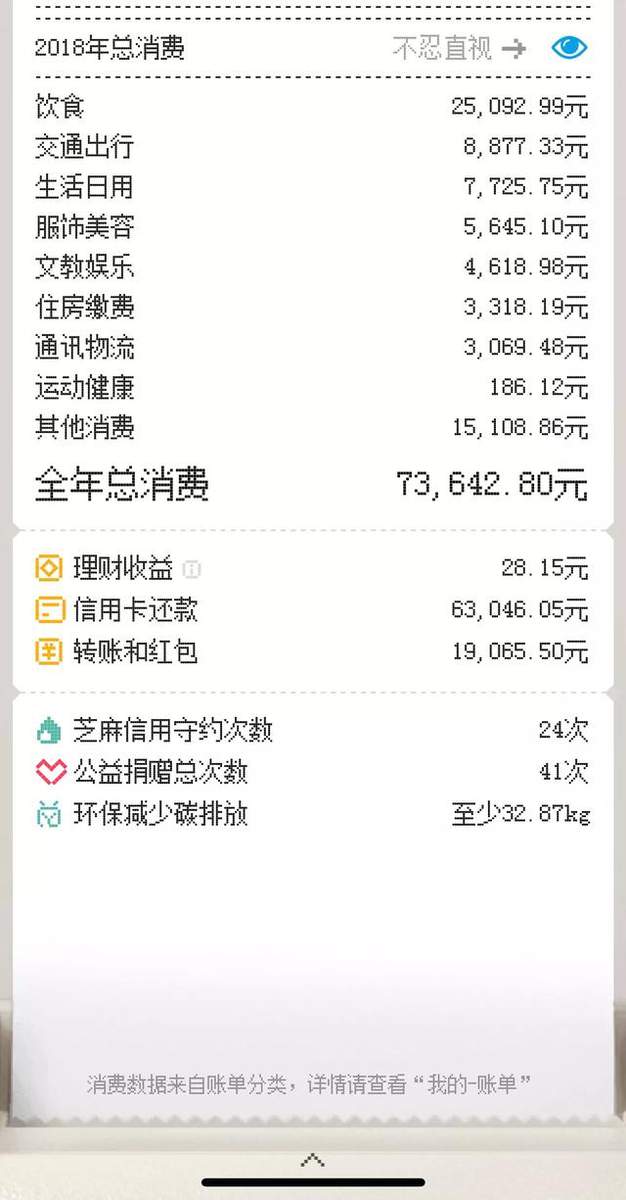Image resolution: width=626 pixels, height=1200 pixels.
Task: Tap the info icon beside 理财收益
Action: pos(192,569)
